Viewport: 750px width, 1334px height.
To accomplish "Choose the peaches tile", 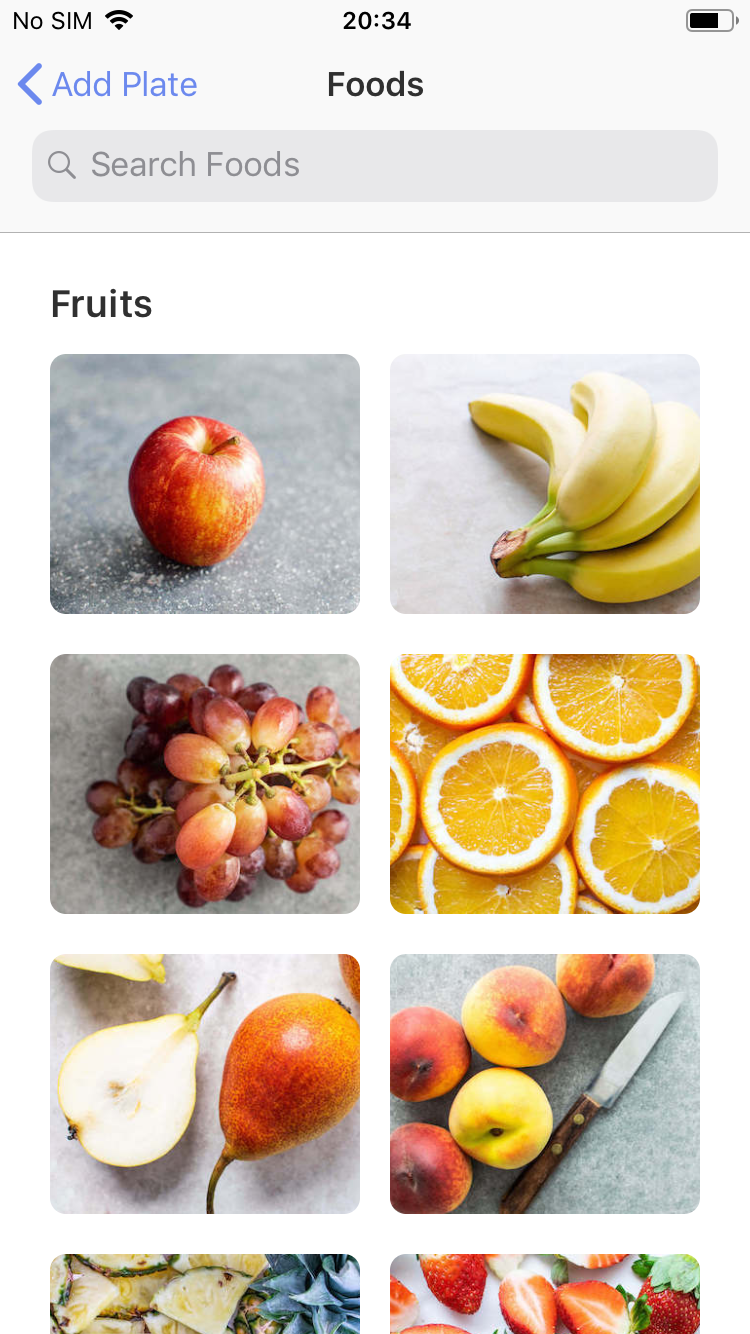I will point(545,1084).
